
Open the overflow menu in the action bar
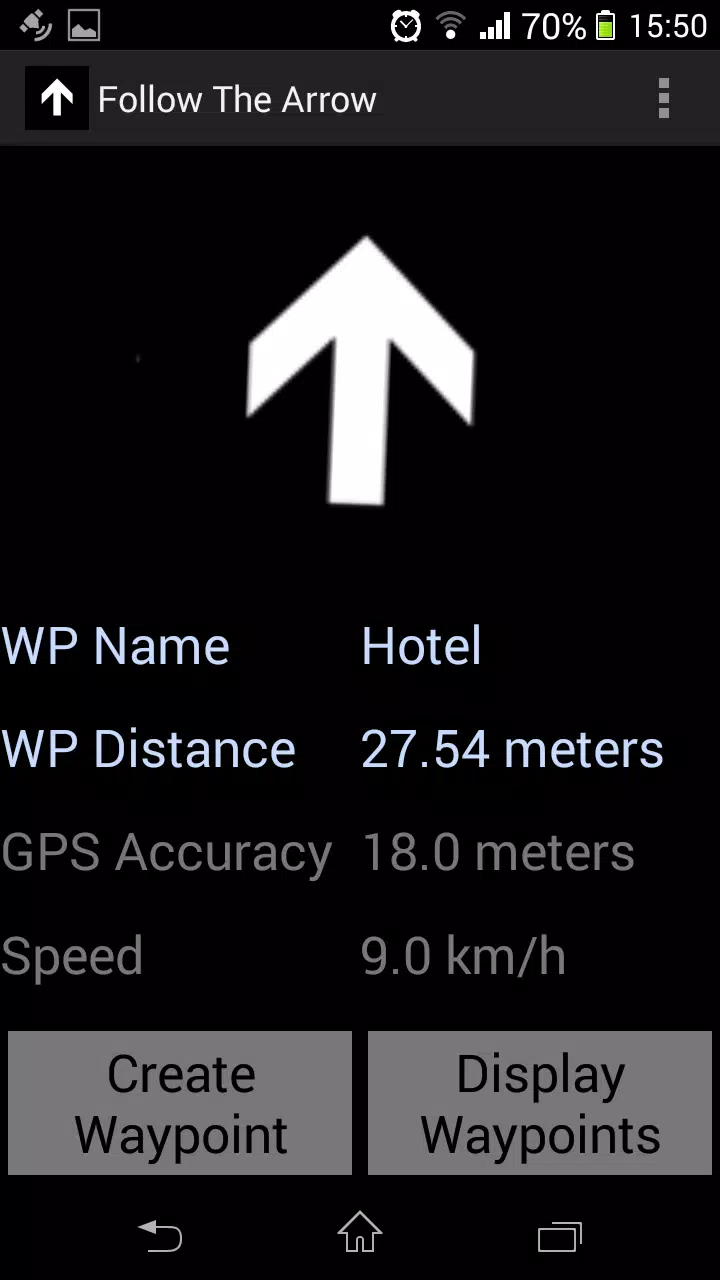(662, 98)
